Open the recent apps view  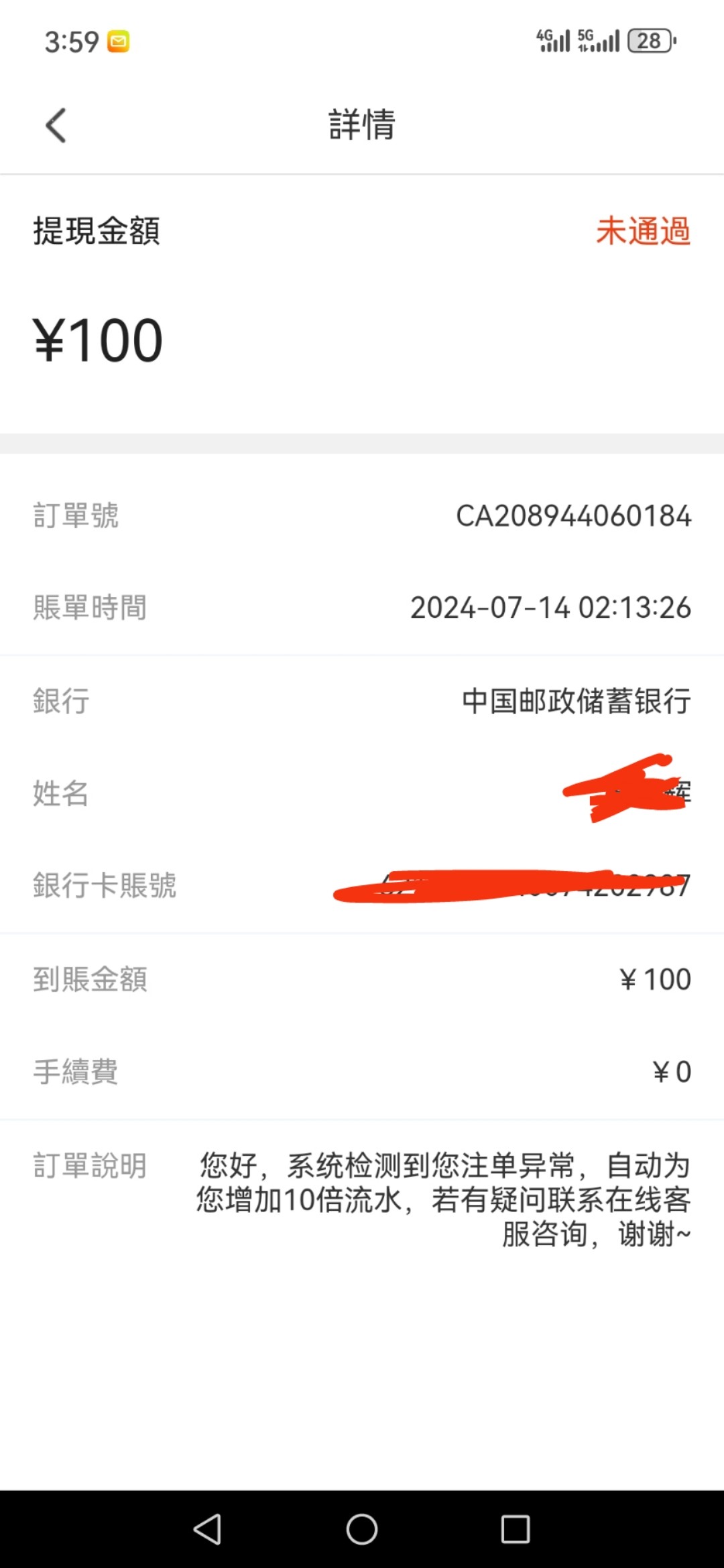click(516, 1529)
